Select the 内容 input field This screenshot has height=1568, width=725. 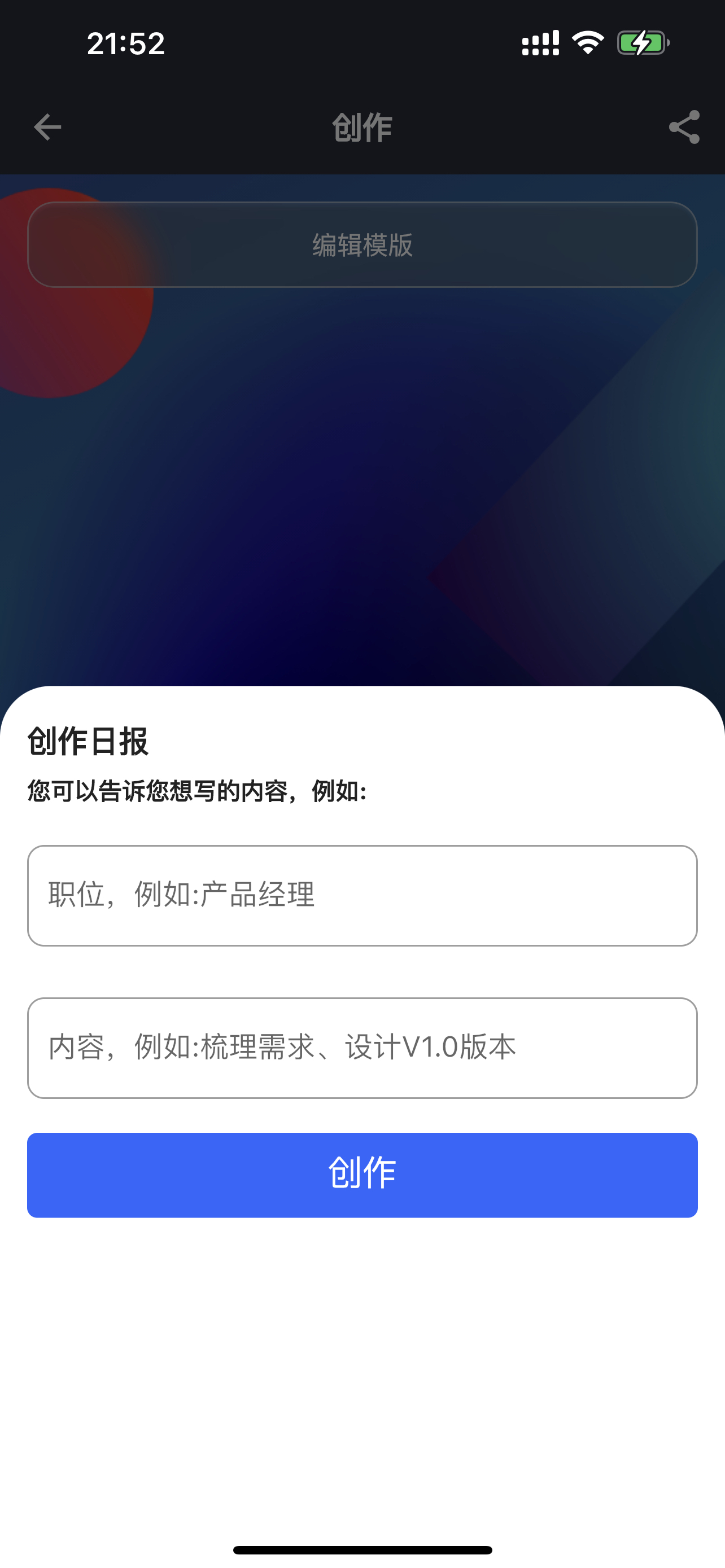[362, 1048]
